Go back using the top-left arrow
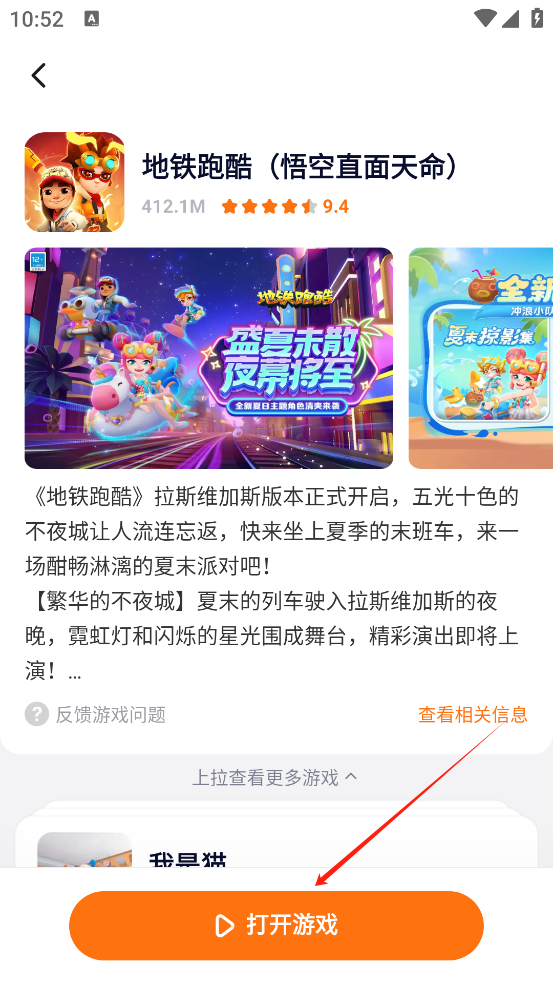Viewport: 553px width, 984px height. (x=39, y=75)
